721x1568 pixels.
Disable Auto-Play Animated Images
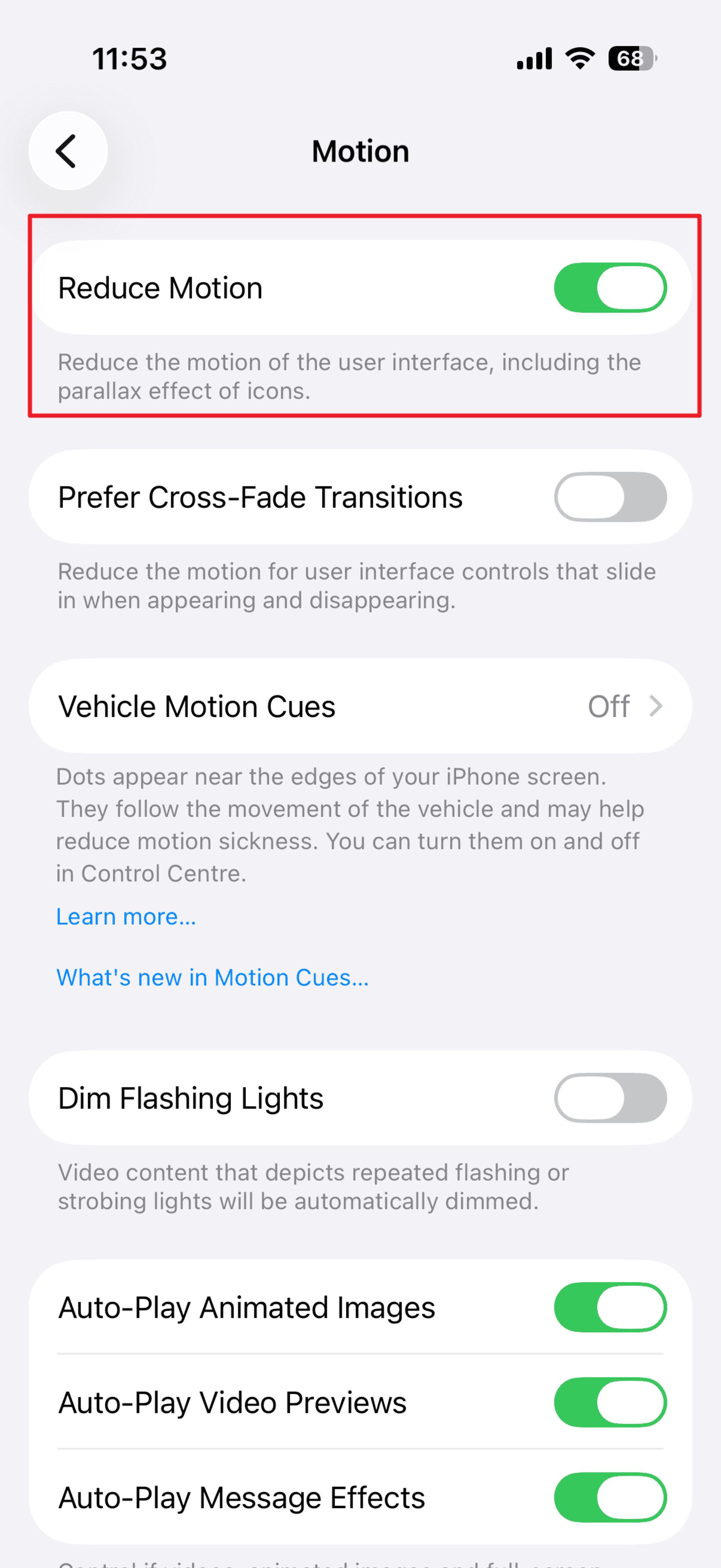609,1307
